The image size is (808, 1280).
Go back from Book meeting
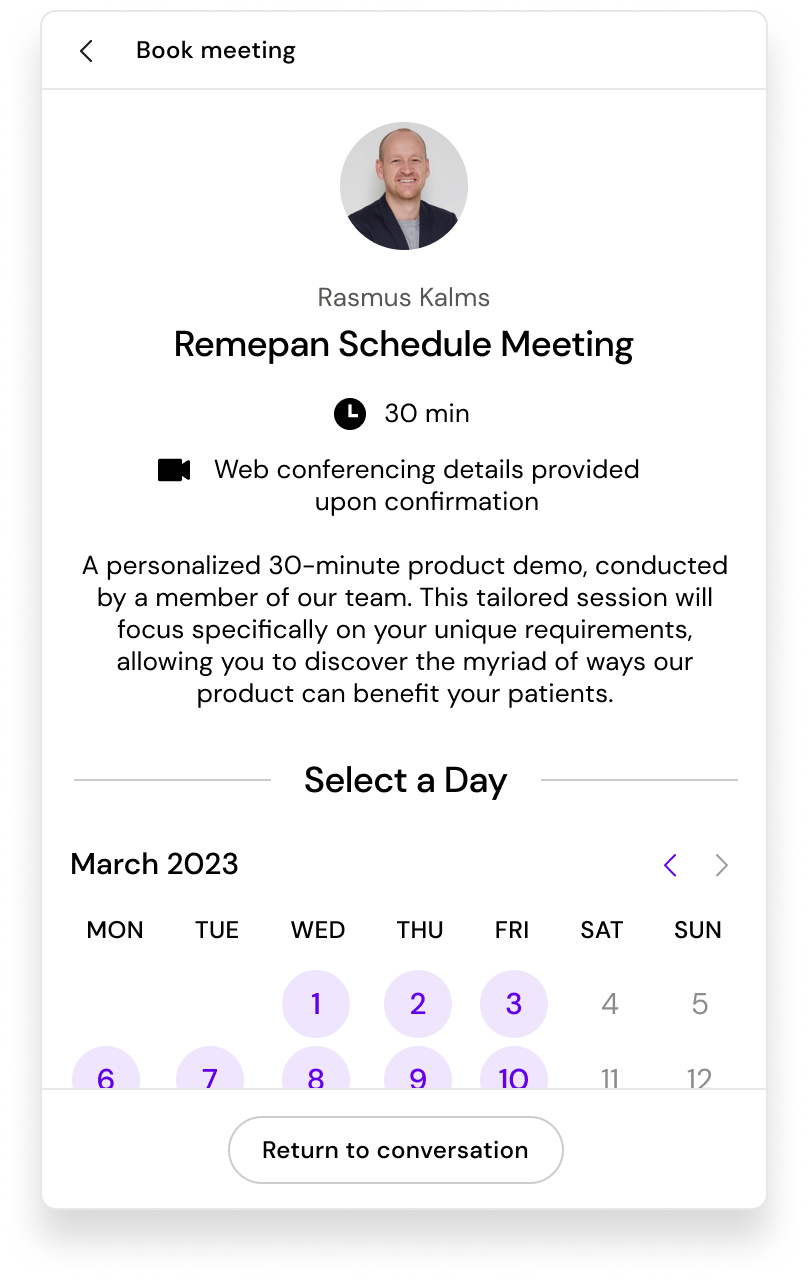coord(87,51)
